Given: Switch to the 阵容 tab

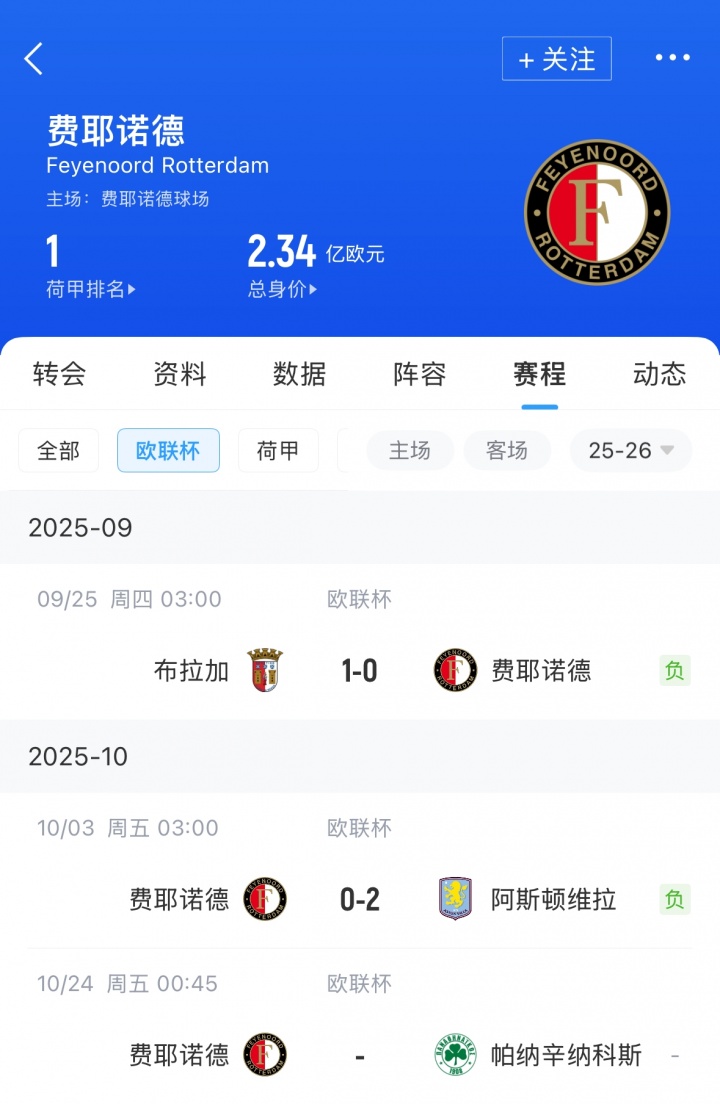Looking at the screenshot, I should [x=419, y=374].
